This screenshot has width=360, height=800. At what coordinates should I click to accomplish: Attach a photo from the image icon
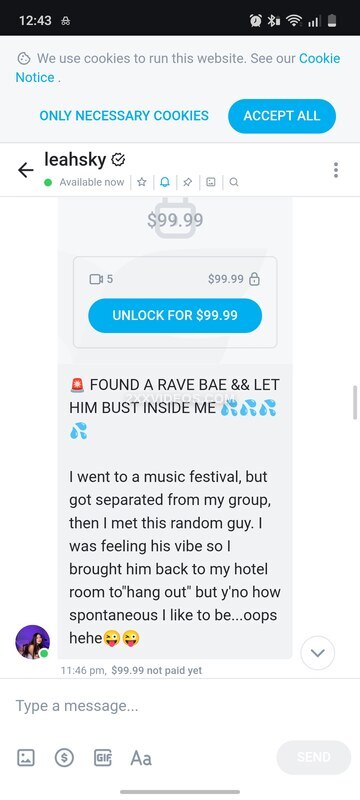coord(26,758)
